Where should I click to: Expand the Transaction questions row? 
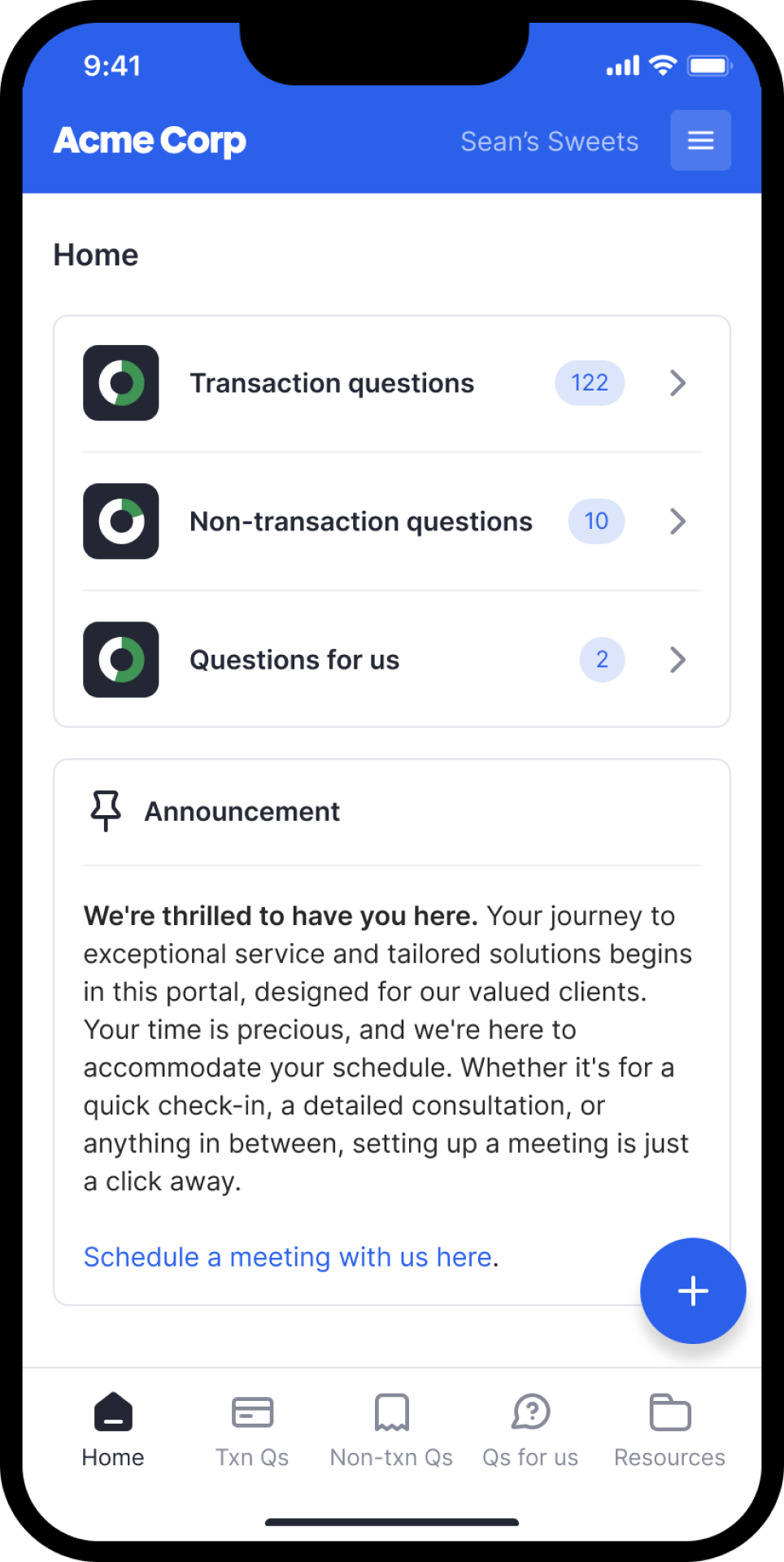[x=677, y=382]
